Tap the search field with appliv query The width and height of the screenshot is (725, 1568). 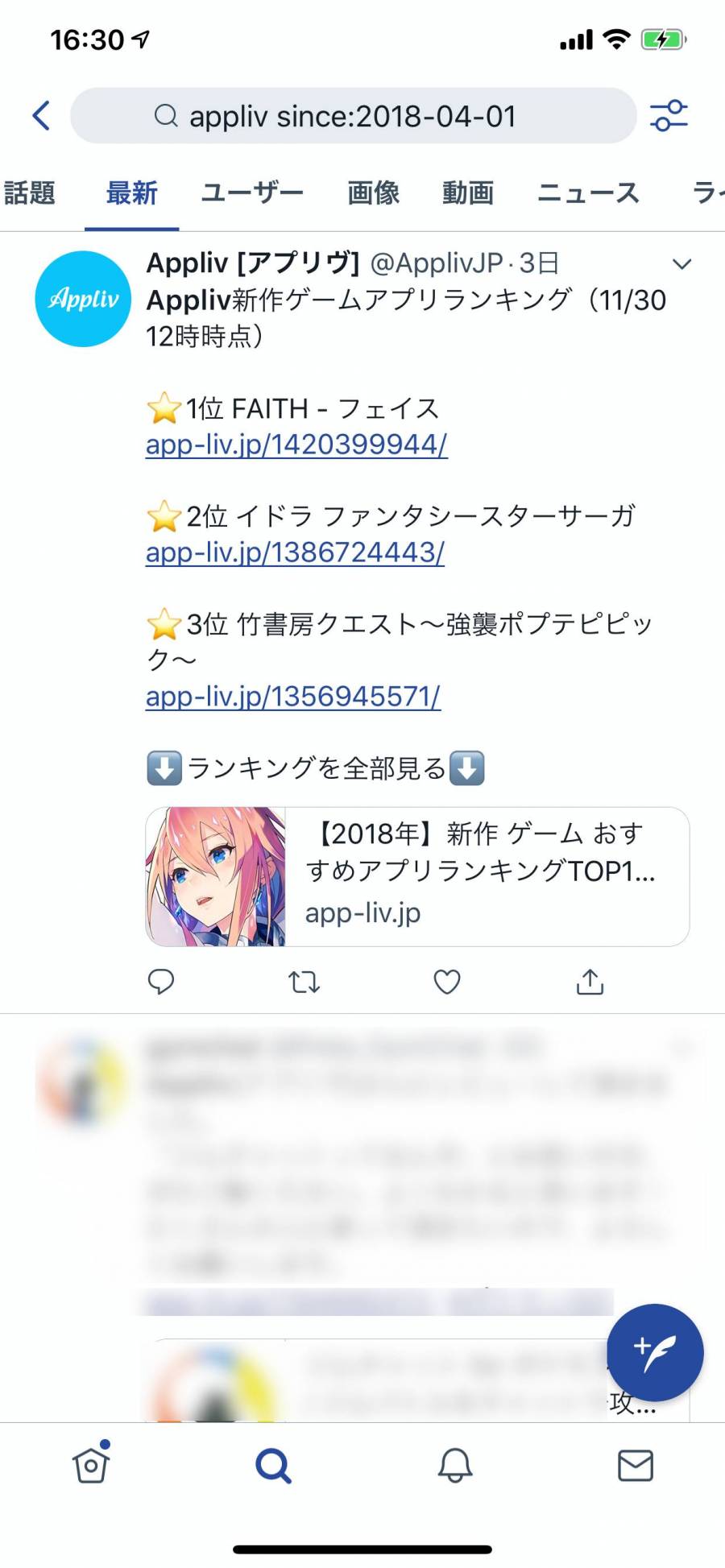point(353,116)
